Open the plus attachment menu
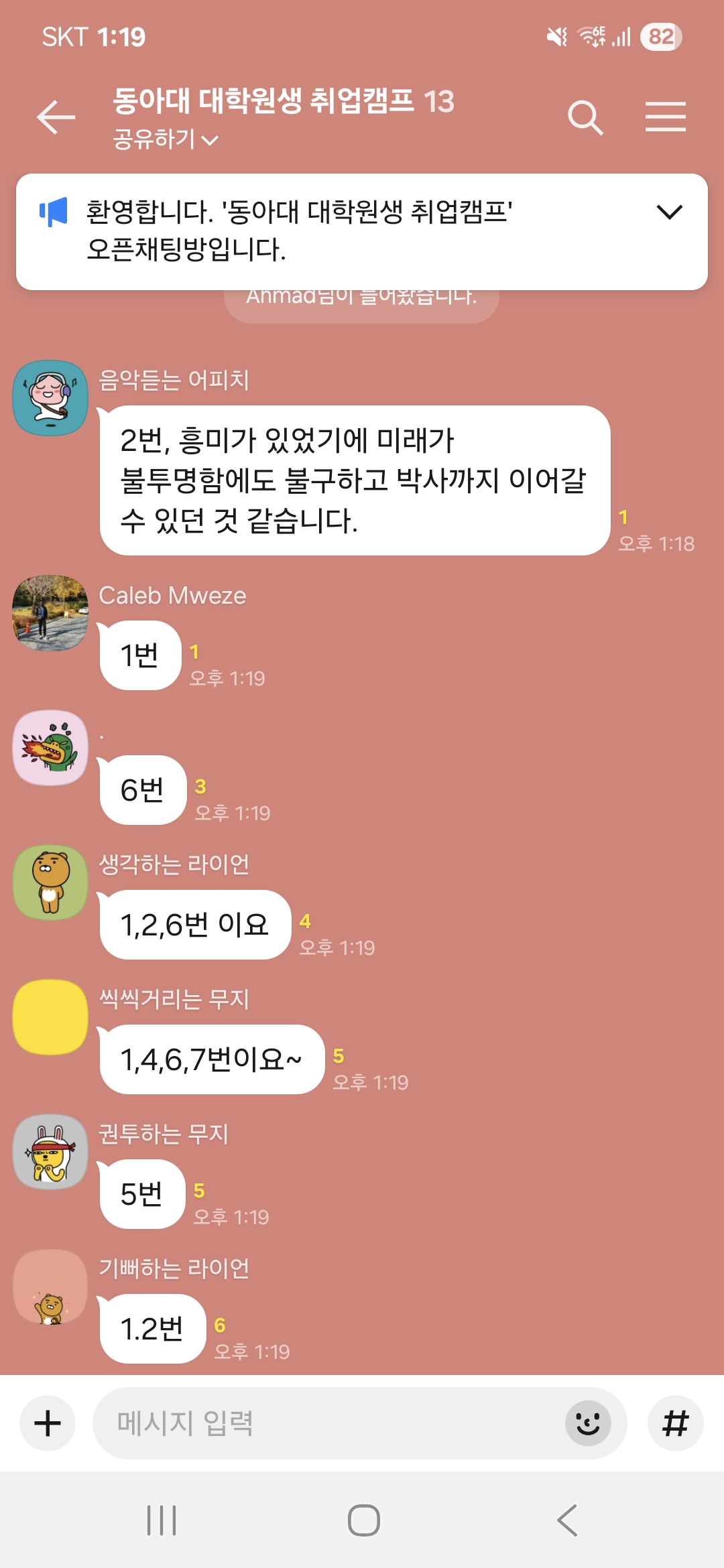The height and width of the screenshot is (1568, 724). click(48, 1423)
